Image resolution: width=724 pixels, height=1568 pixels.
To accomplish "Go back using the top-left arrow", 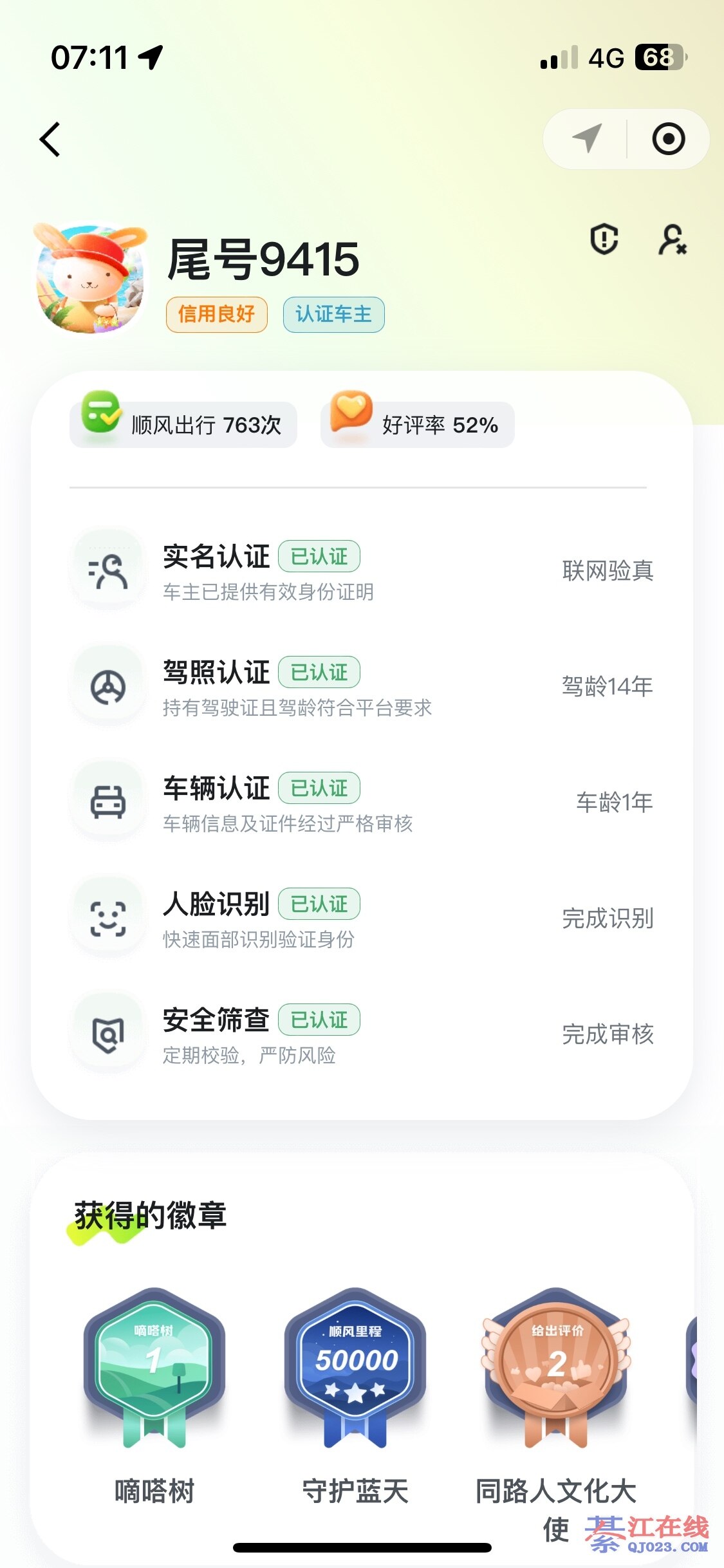I will (50, 139).
